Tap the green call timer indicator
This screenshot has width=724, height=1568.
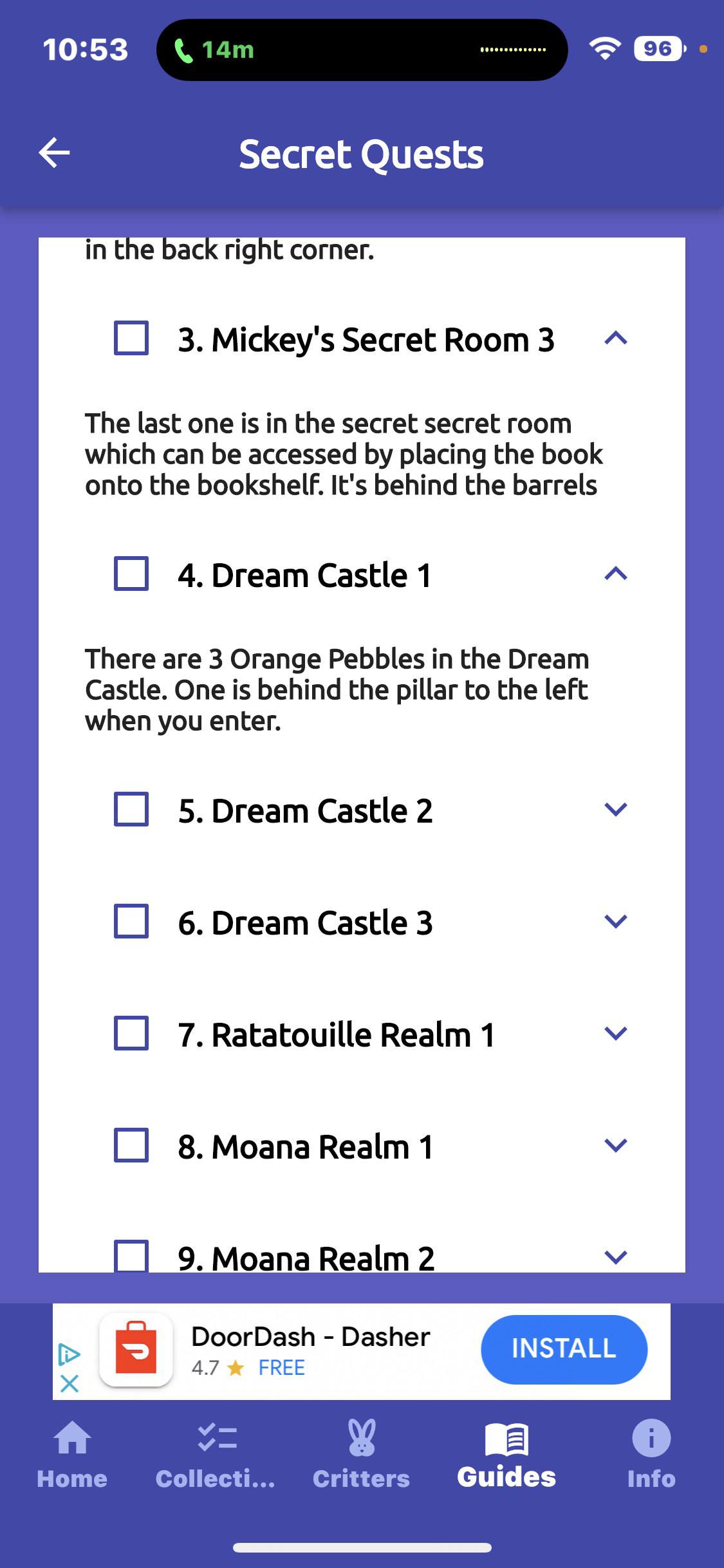(x=212, y=49)
